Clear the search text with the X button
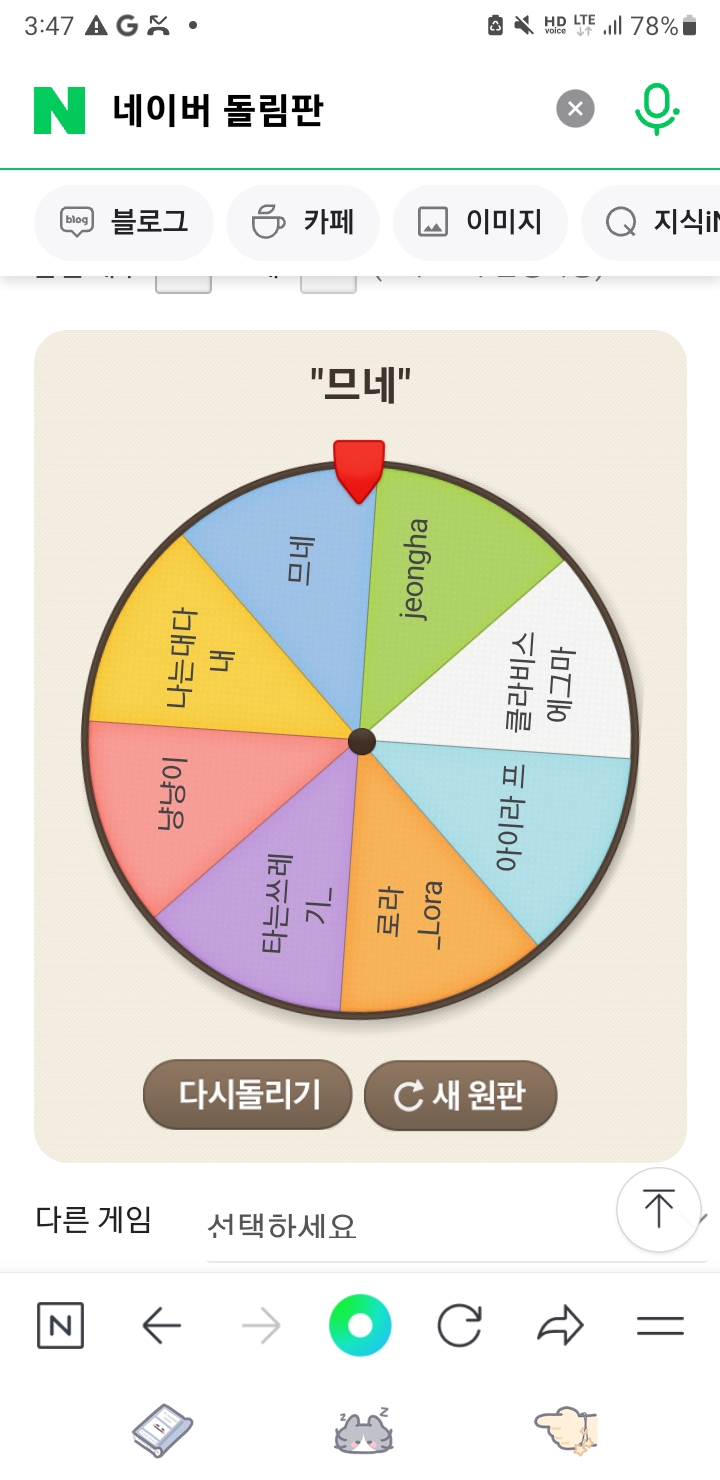 click(x=575, y=109)
